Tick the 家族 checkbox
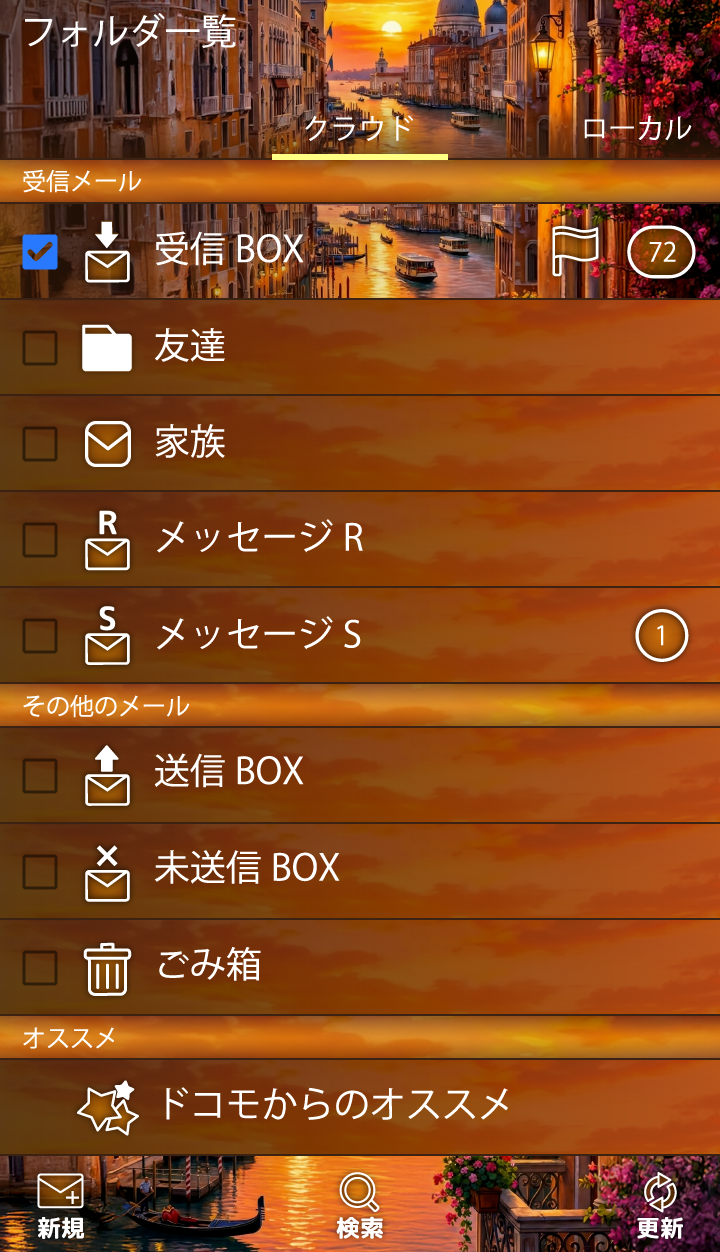 [40, 443]
